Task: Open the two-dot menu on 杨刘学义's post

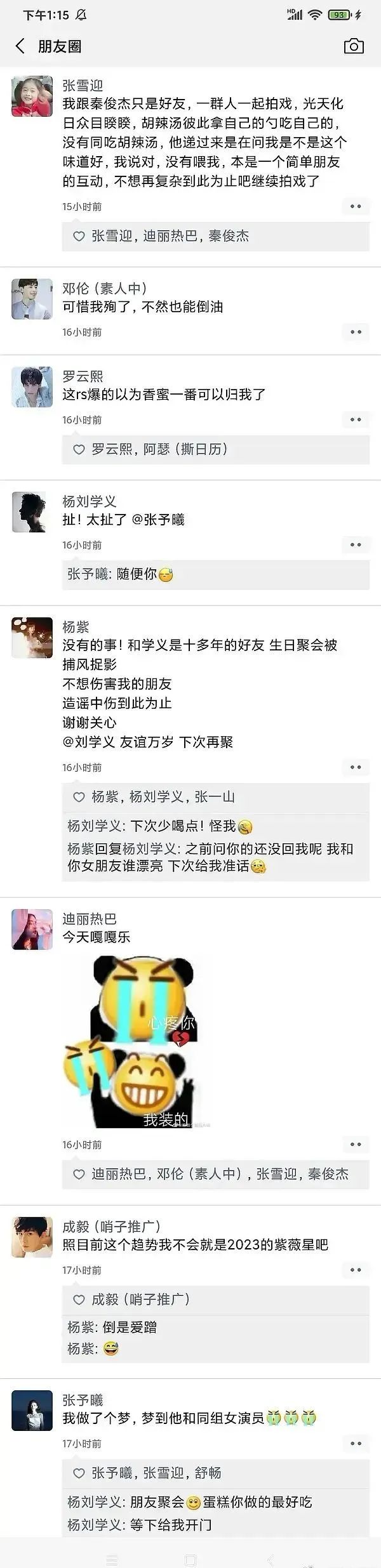Action: (x=356, y=544)
